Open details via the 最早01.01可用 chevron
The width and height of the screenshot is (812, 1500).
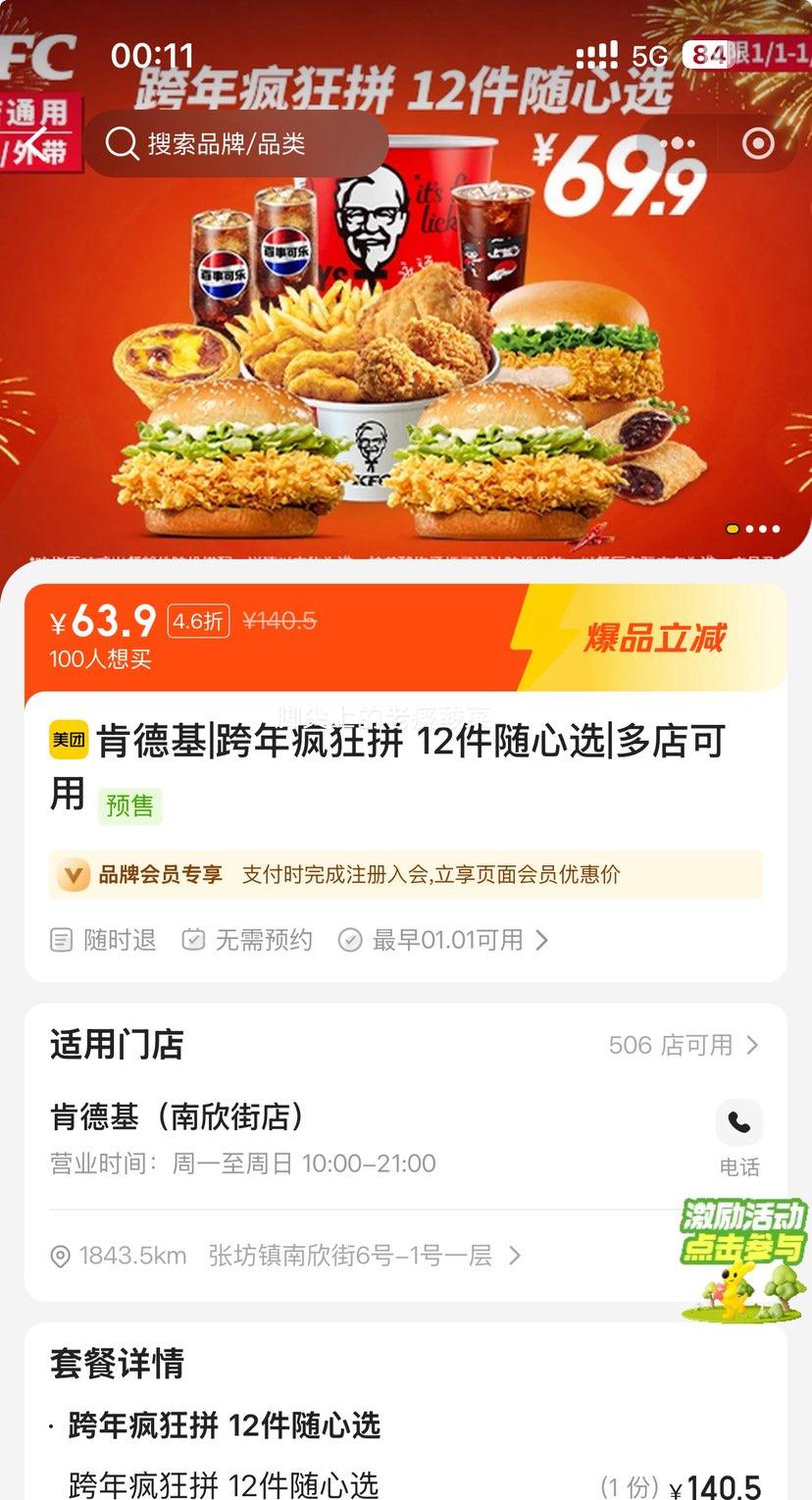(541, 939)
